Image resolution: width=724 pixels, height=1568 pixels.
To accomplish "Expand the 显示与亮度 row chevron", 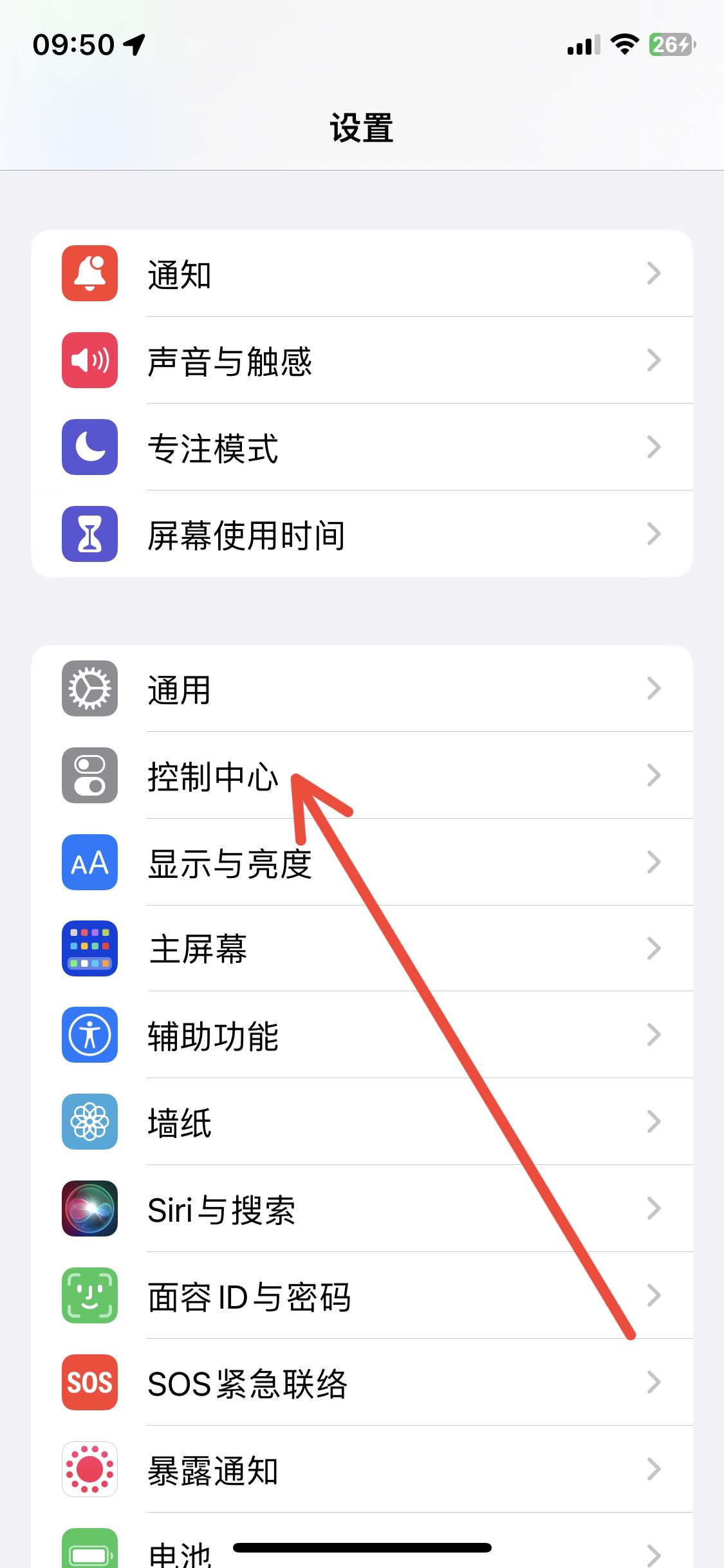I will pyautogui.click(x=654, y=863).
